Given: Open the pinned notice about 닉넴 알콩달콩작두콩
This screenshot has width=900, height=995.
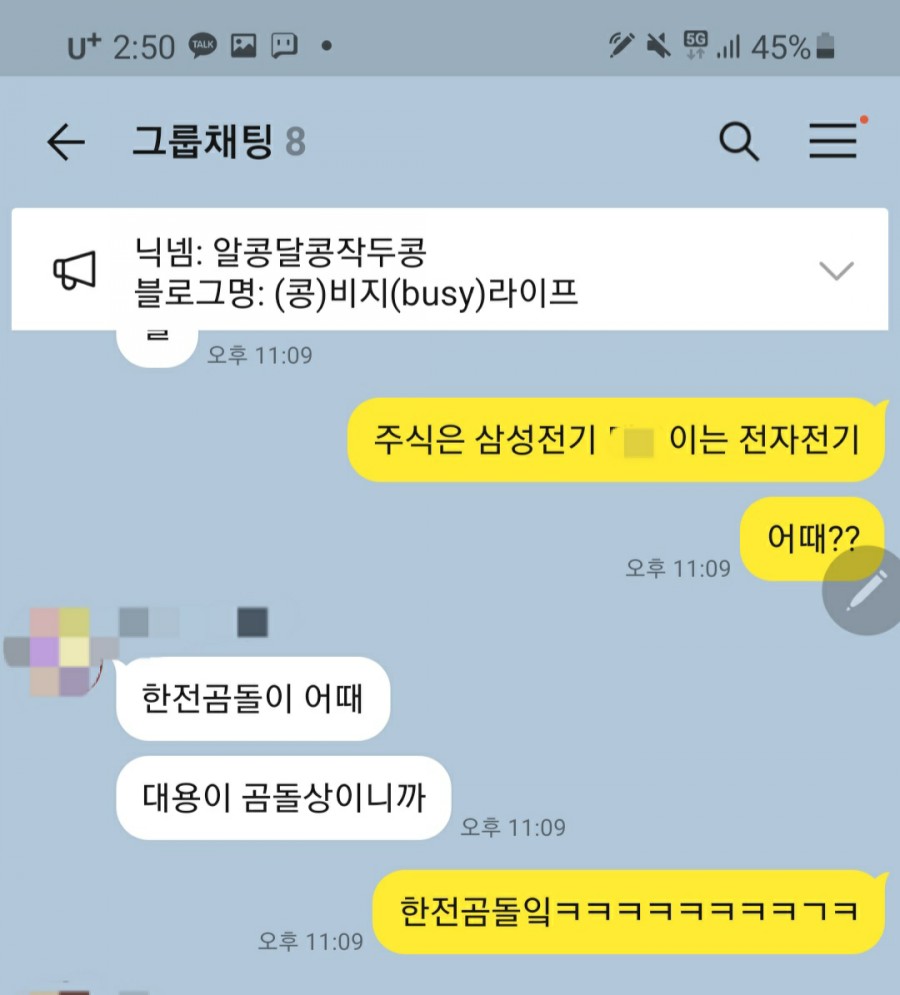Looking at the screenshot, I should 400,270.
